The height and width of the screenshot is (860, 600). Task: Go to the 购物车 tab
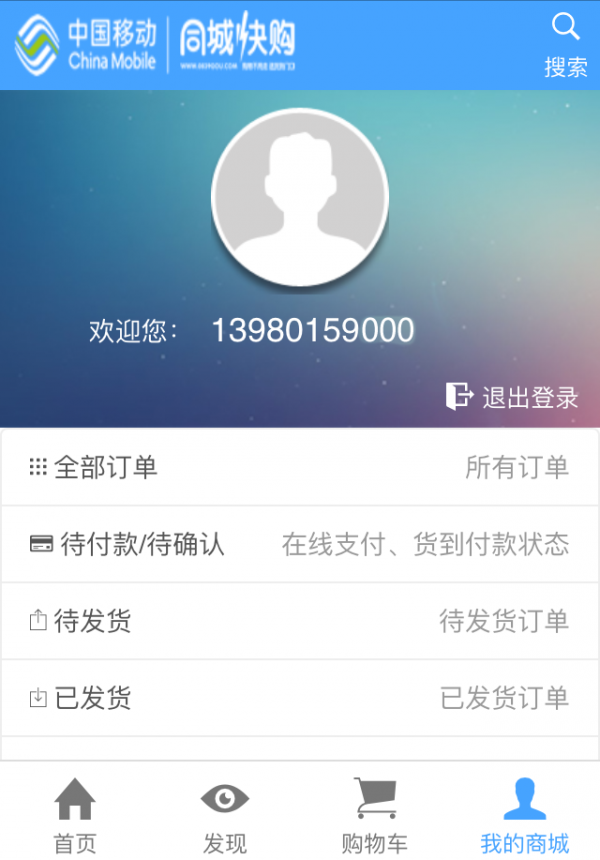(x=375, y=814)
